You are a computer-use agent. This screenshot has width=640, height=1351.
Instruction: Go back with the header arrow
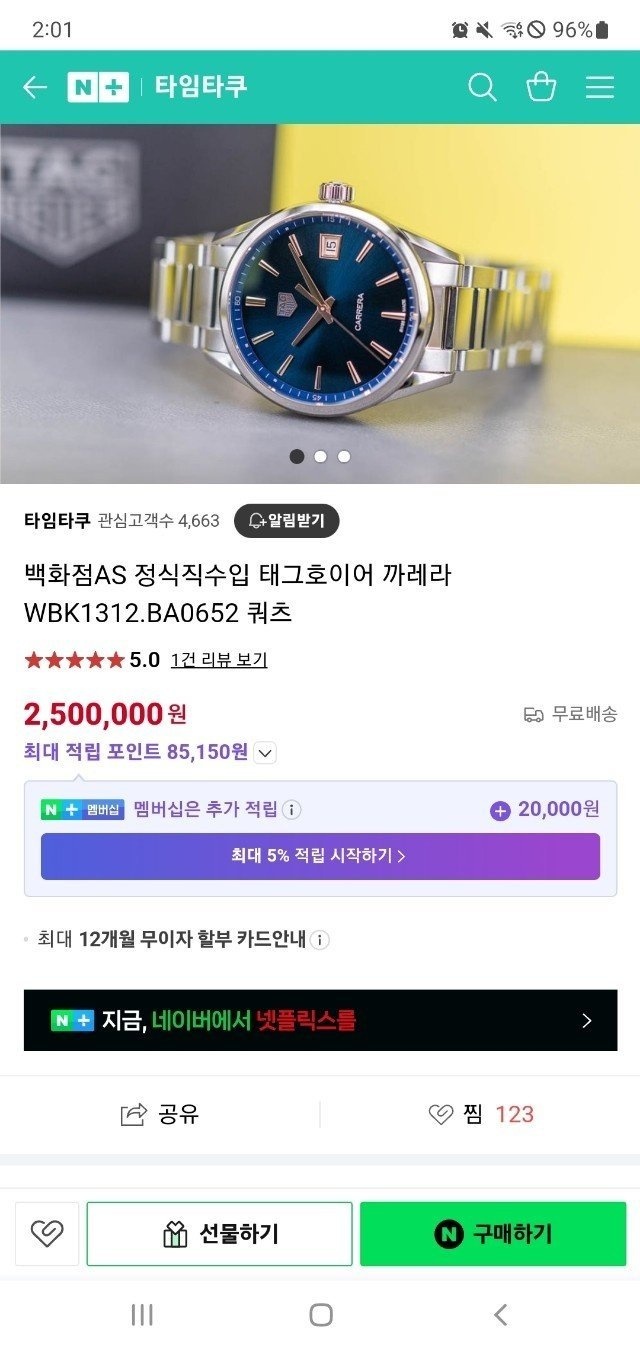tap(35, 88)
